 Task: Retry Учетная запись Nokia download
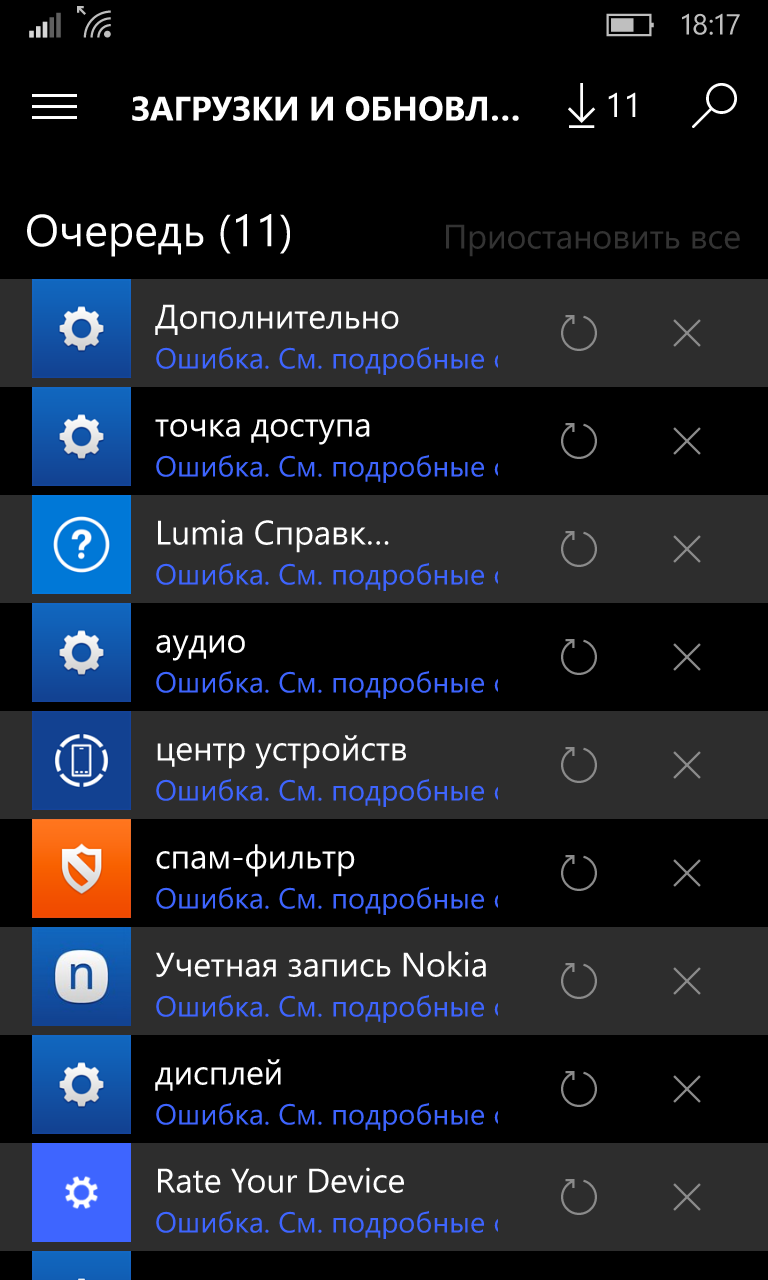[578, 981]
